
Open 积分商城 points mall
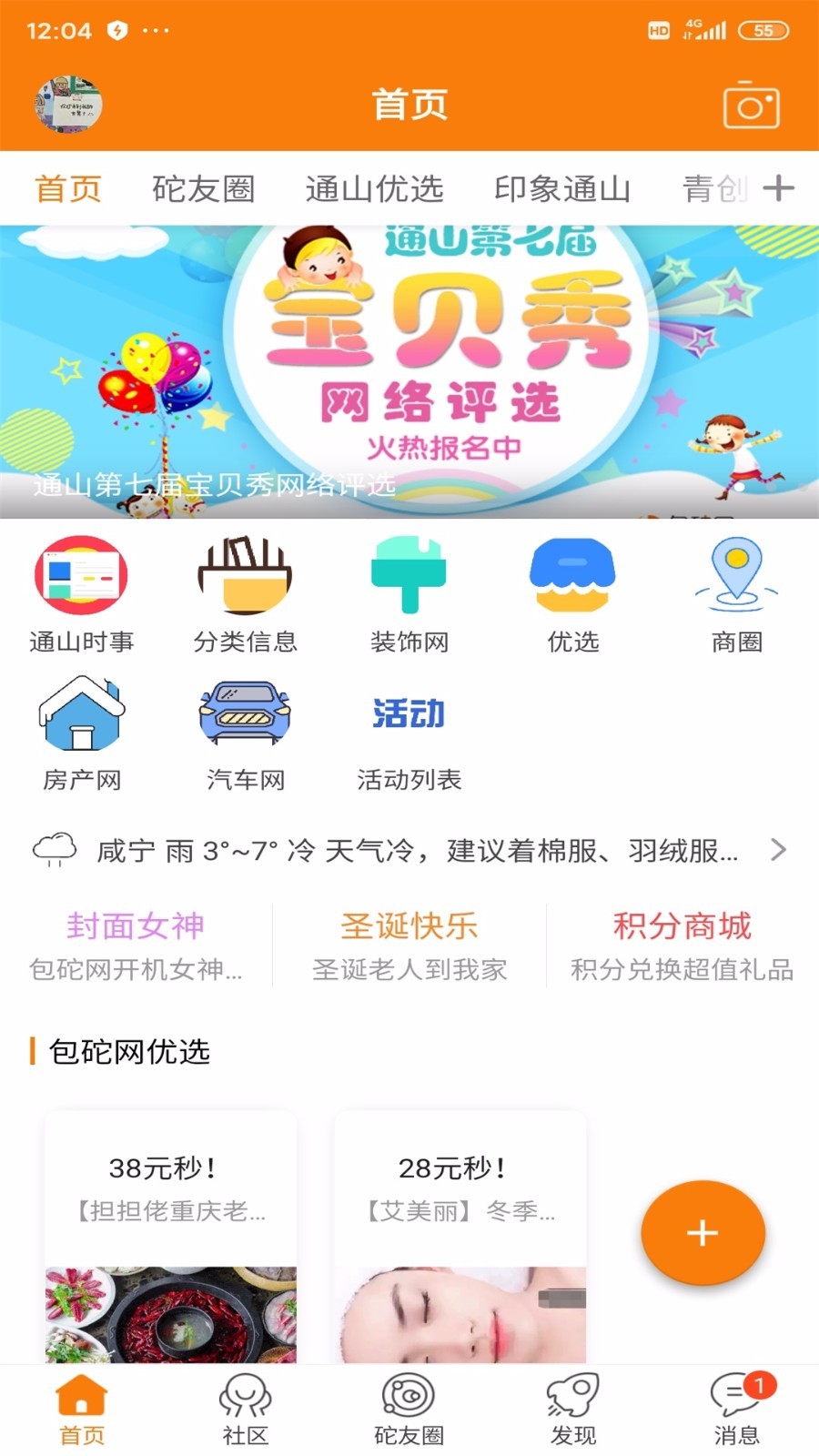tap(682, 945)
